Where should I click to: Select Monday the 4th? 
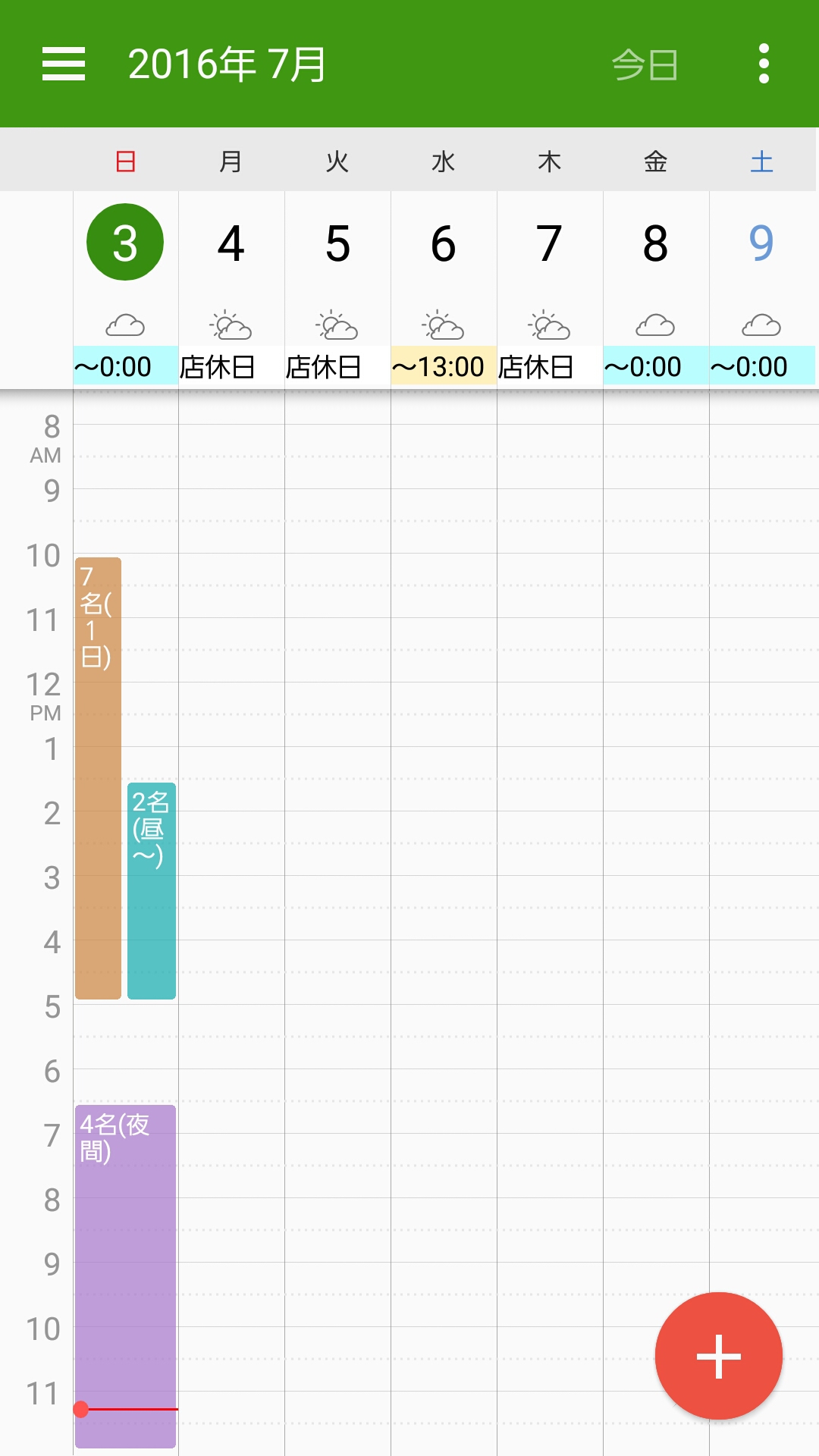click(231, 243)
